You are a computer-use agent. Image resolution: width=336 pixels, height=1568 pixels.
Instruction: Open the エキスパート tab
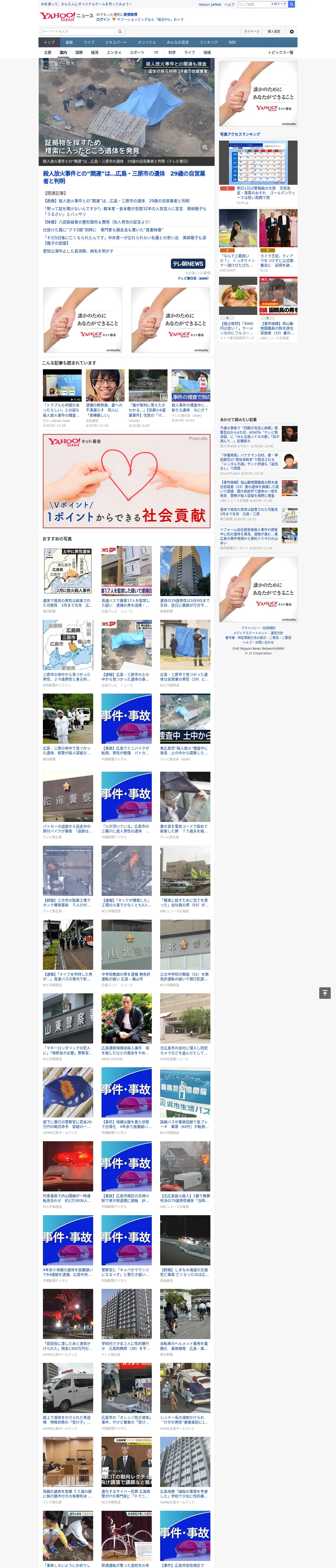(116, 43)
